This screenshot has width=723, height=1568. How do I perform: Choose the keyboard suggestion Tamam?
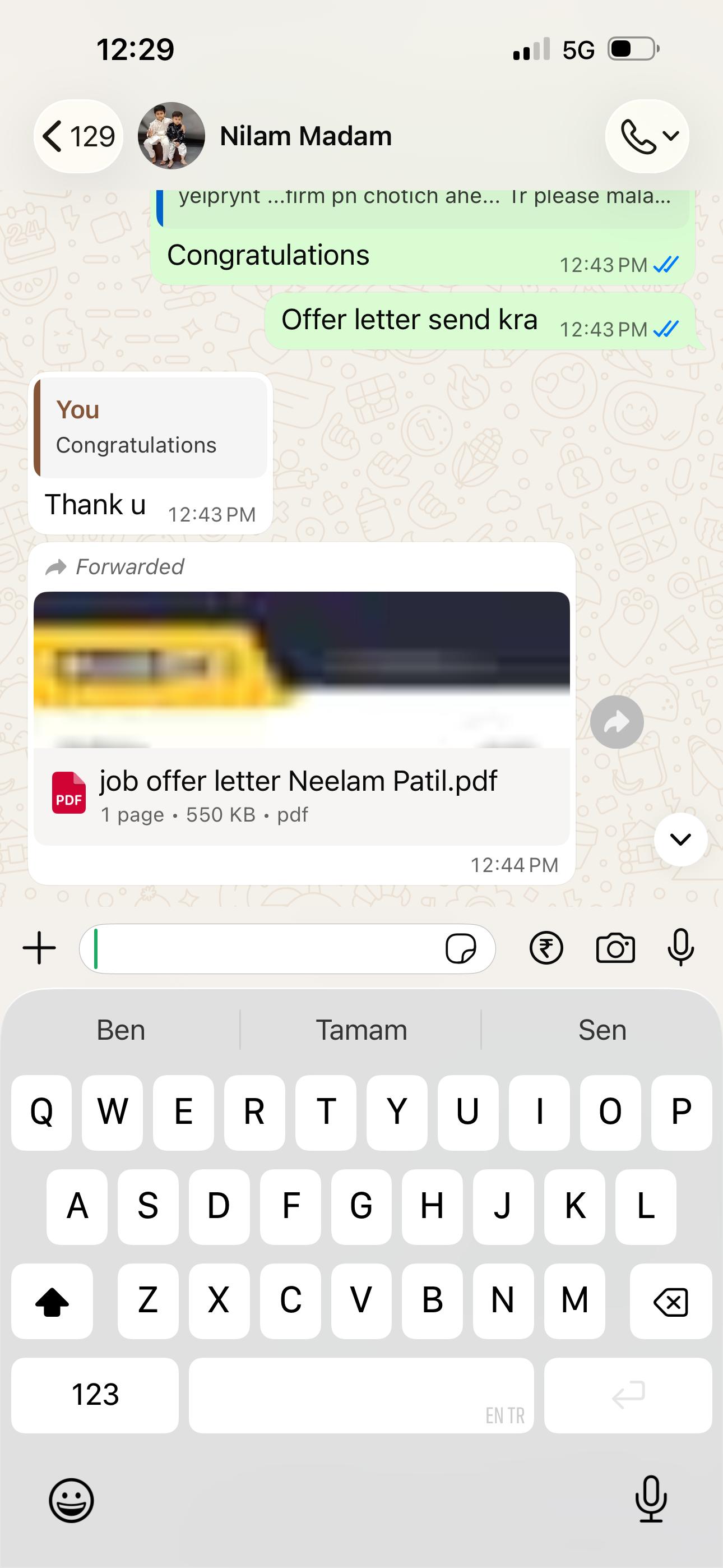(361, 1030)
